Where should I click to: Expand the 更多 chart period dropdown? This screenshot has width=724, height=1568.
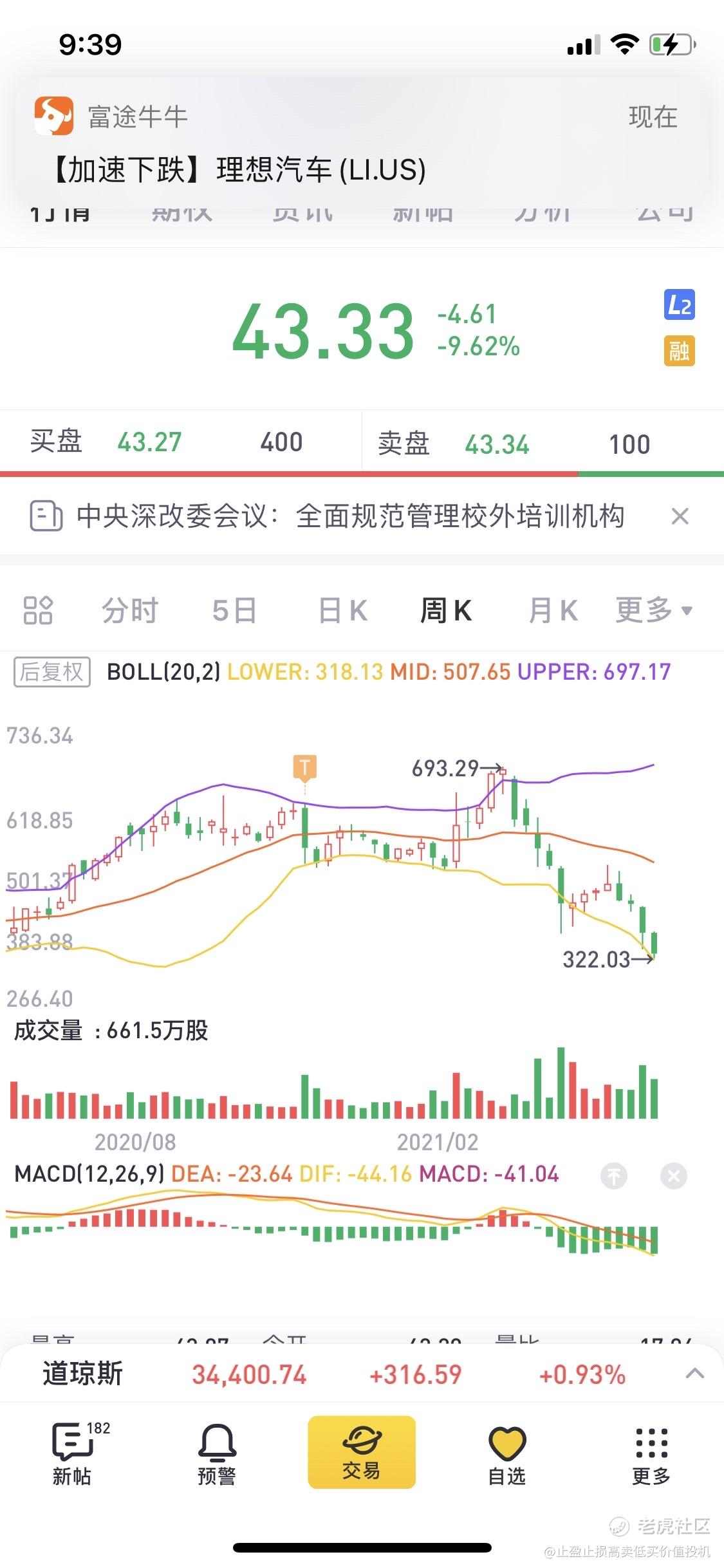pyautogui.click(x=654, y=610)
